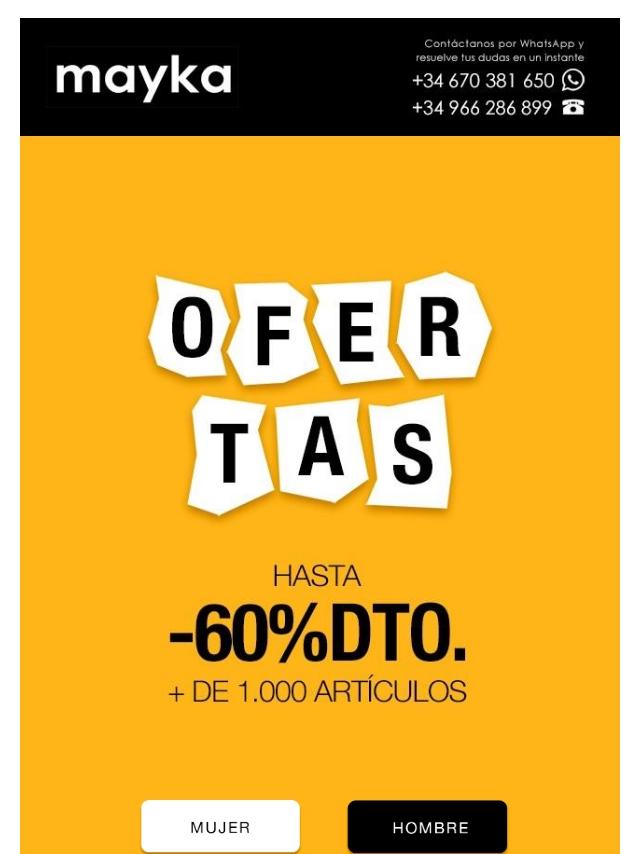
Task: Open the MUJER offers section
Action: pyautogui.click(x=221, y=826)
